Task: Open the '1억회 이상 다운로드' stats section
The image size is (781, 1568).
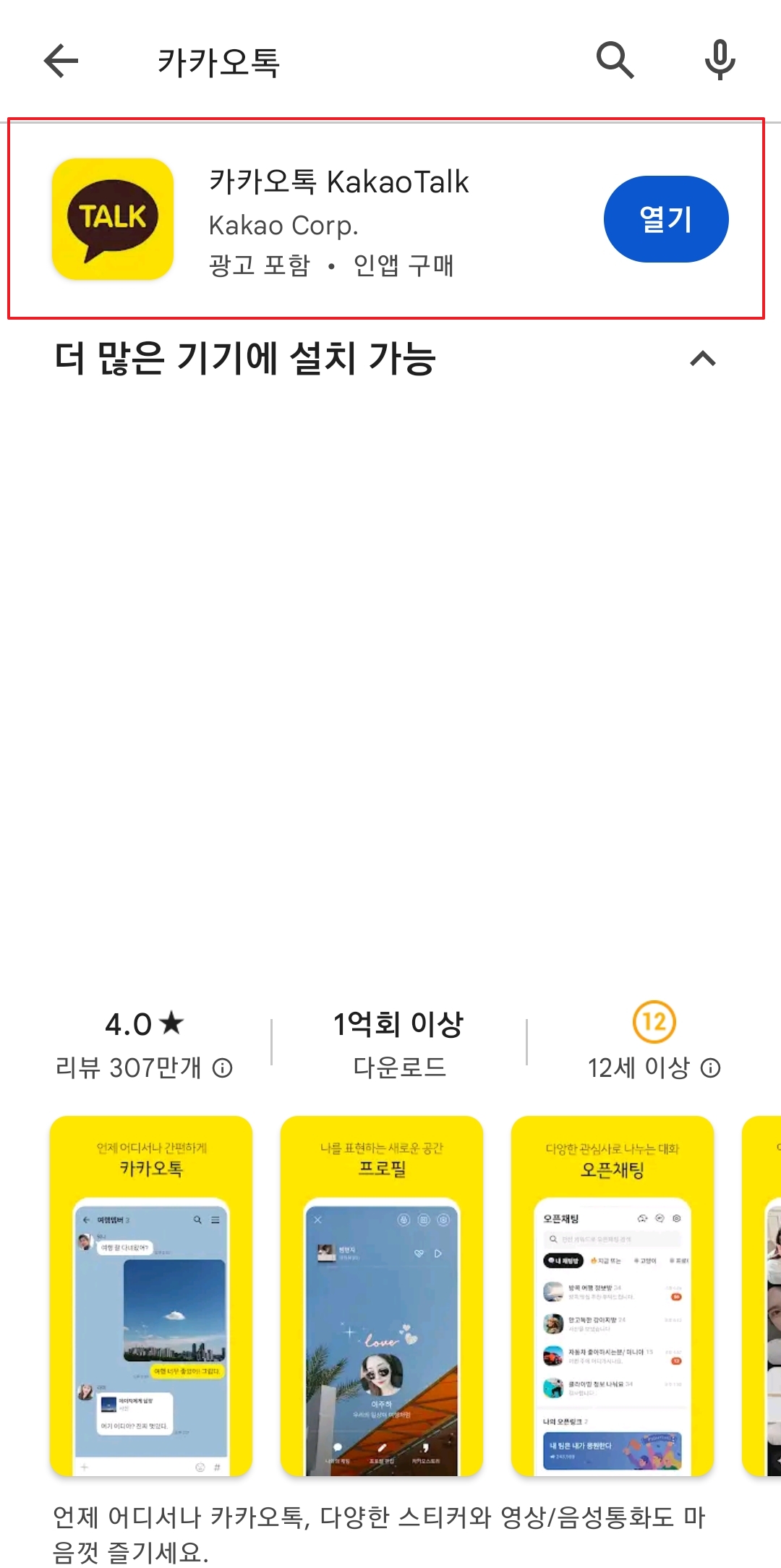Action: (398, 1045)
